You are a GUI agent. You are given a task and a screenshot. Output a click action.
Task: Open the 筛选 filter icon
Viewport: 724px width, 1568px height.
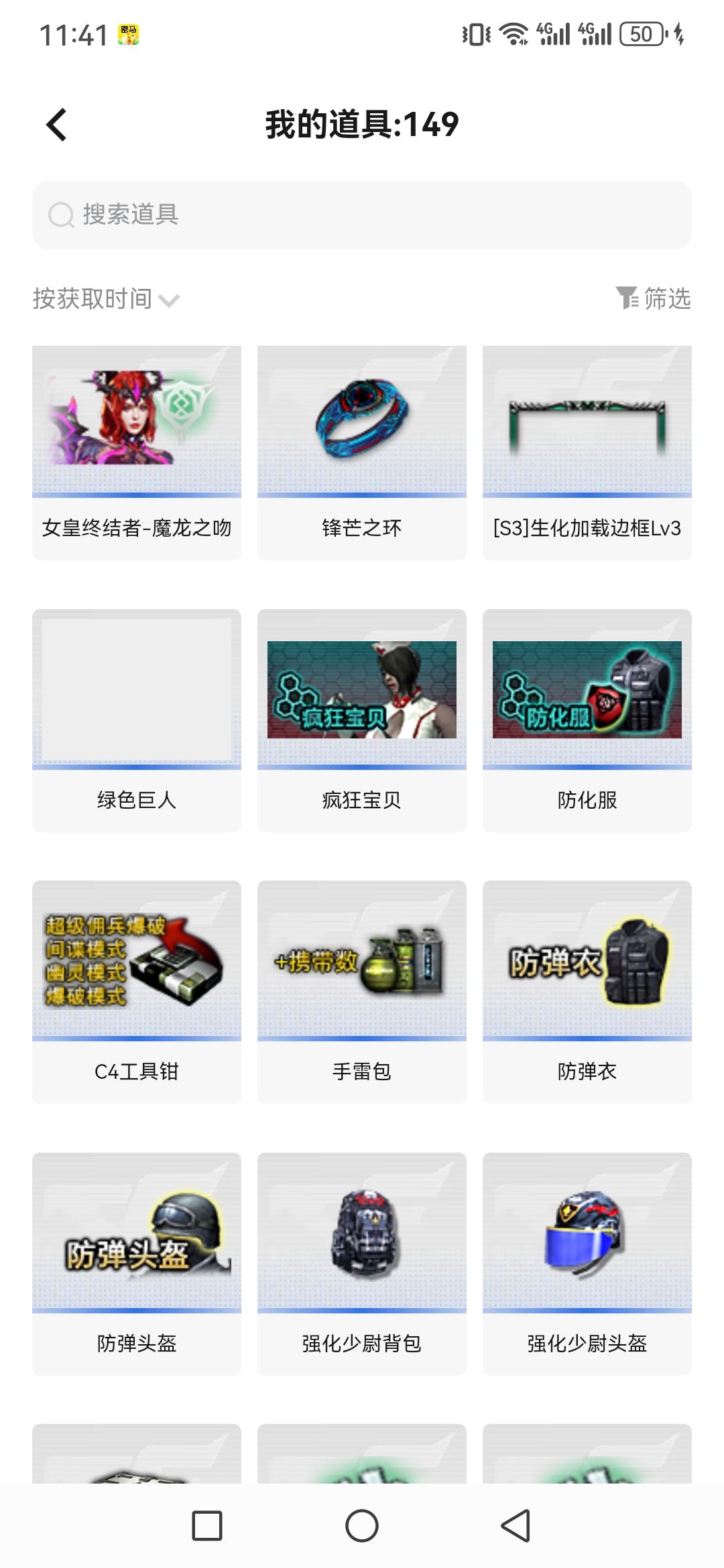[654, 300]
